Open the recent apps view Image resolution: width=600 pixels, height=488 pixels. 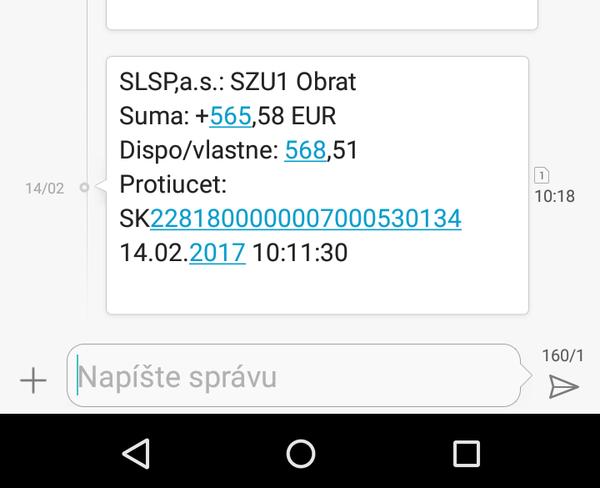[x=466, y=454]
